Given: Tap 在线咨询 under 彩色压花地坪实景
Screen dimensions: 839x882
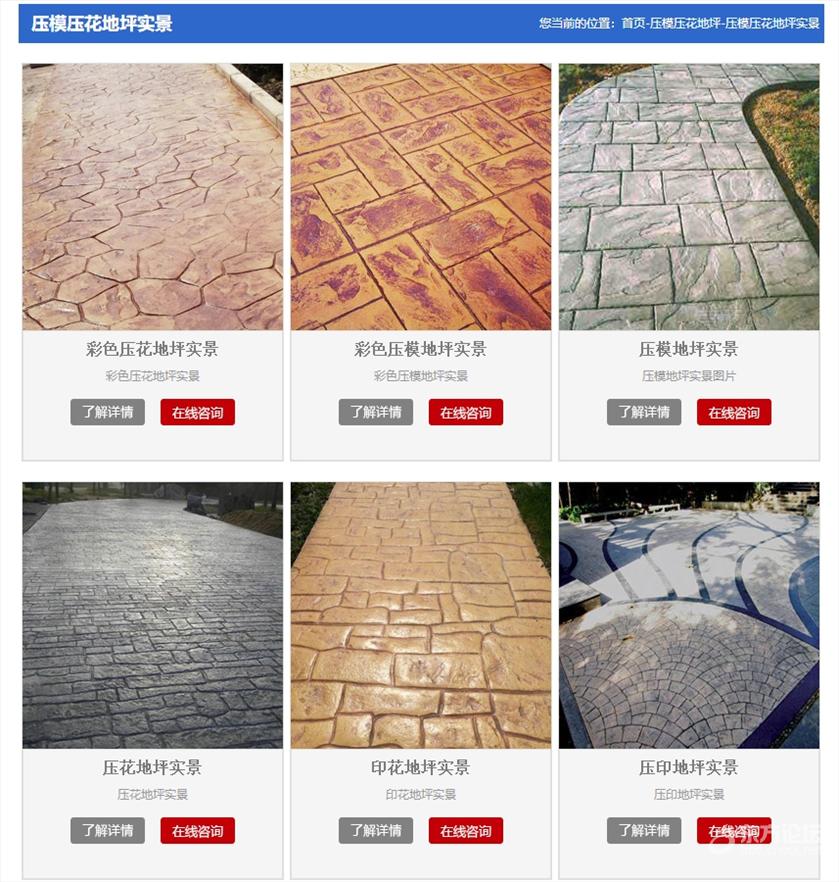Looking at the screenshot, I should [197, 412].
